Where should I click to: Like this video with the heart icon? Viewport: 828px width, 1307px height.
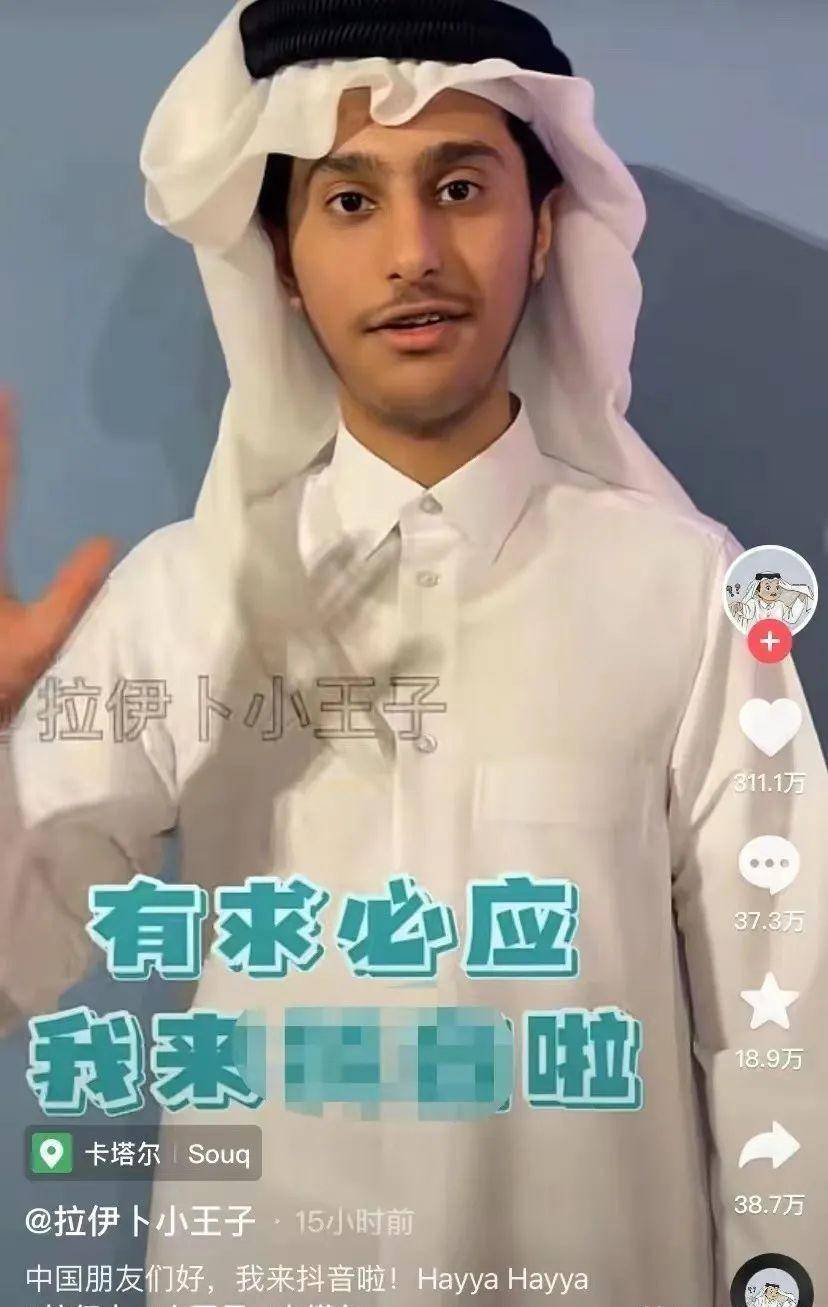(769, 728)
